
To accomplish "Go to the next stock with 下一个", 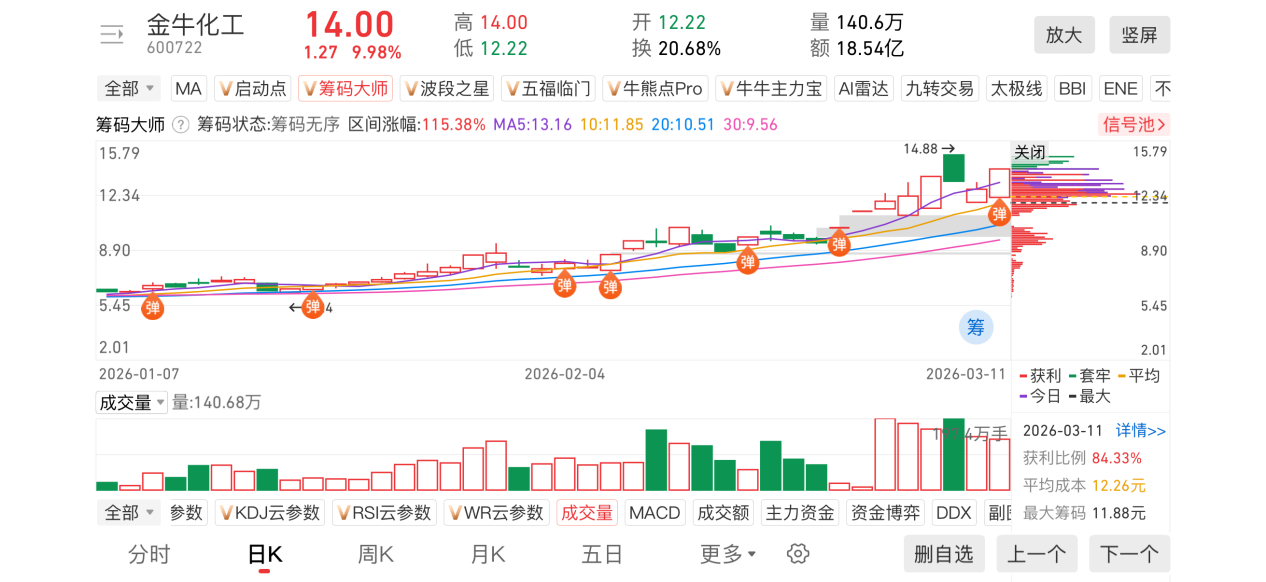I will point(1129,554).
